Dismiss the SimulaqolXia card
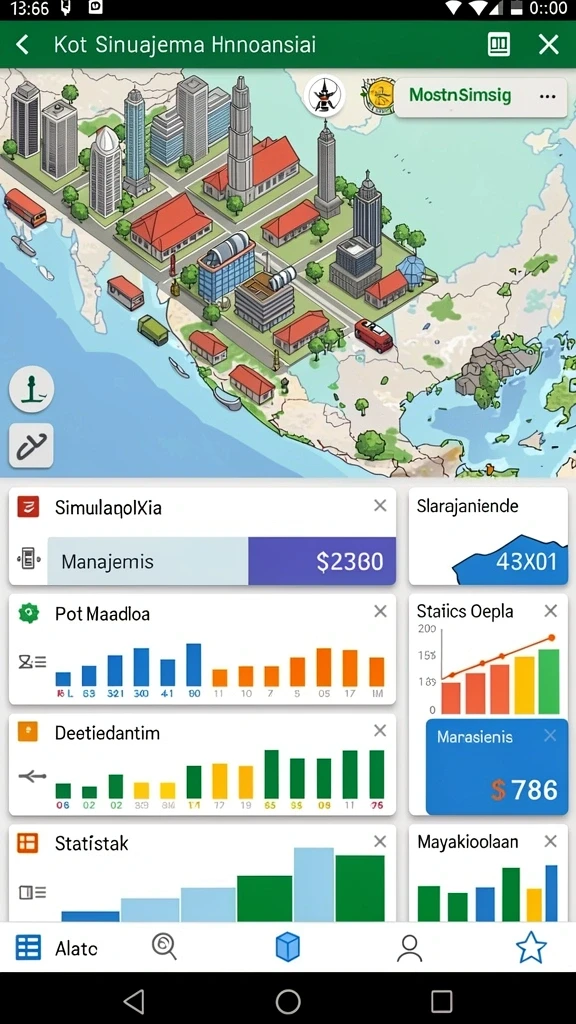Viewport: 576px width, 1024px height. point(380,505)
